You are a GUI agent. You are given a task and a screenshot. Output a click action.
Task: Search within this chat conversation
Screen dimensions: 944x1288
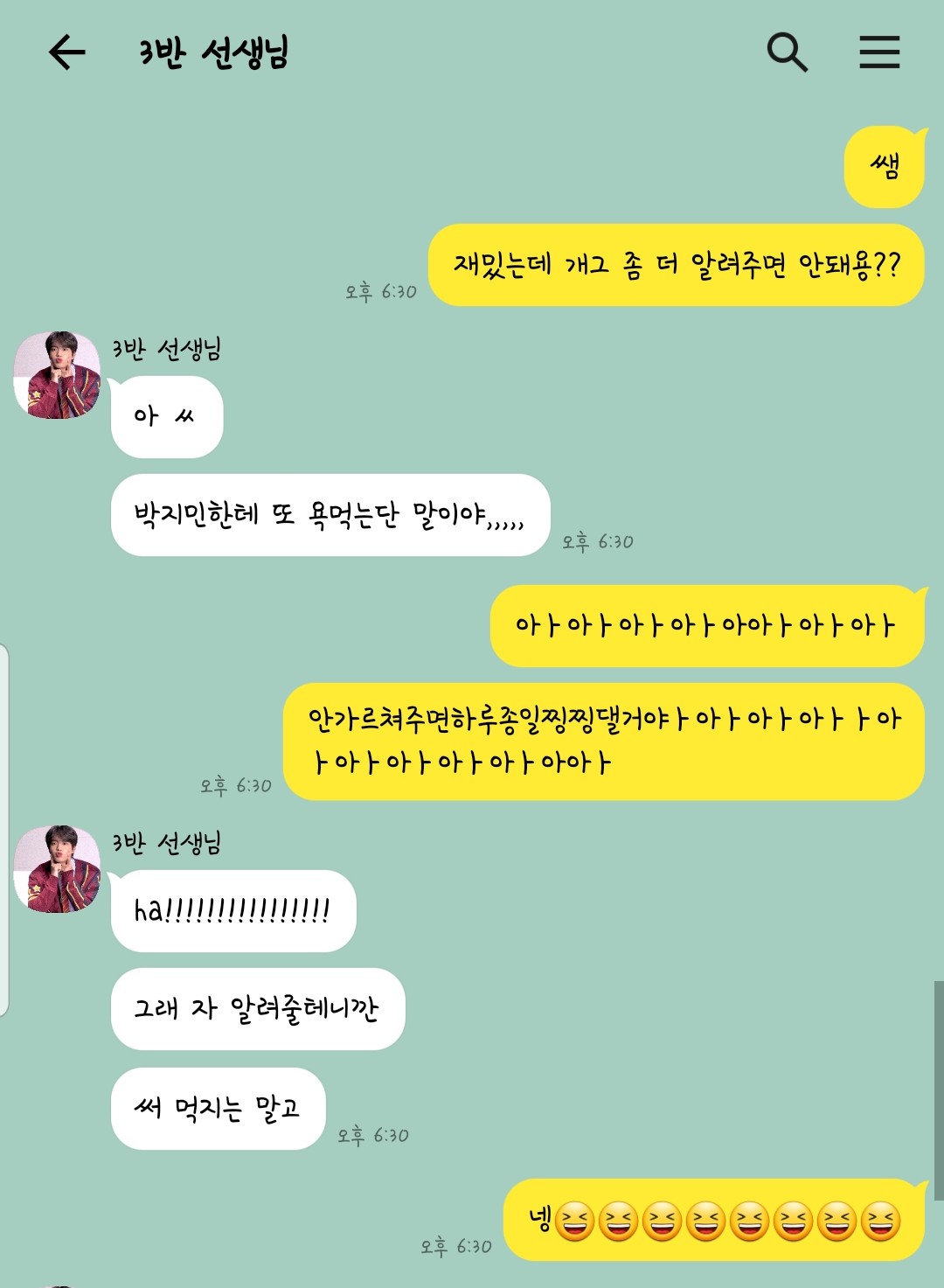coord(787,52)
